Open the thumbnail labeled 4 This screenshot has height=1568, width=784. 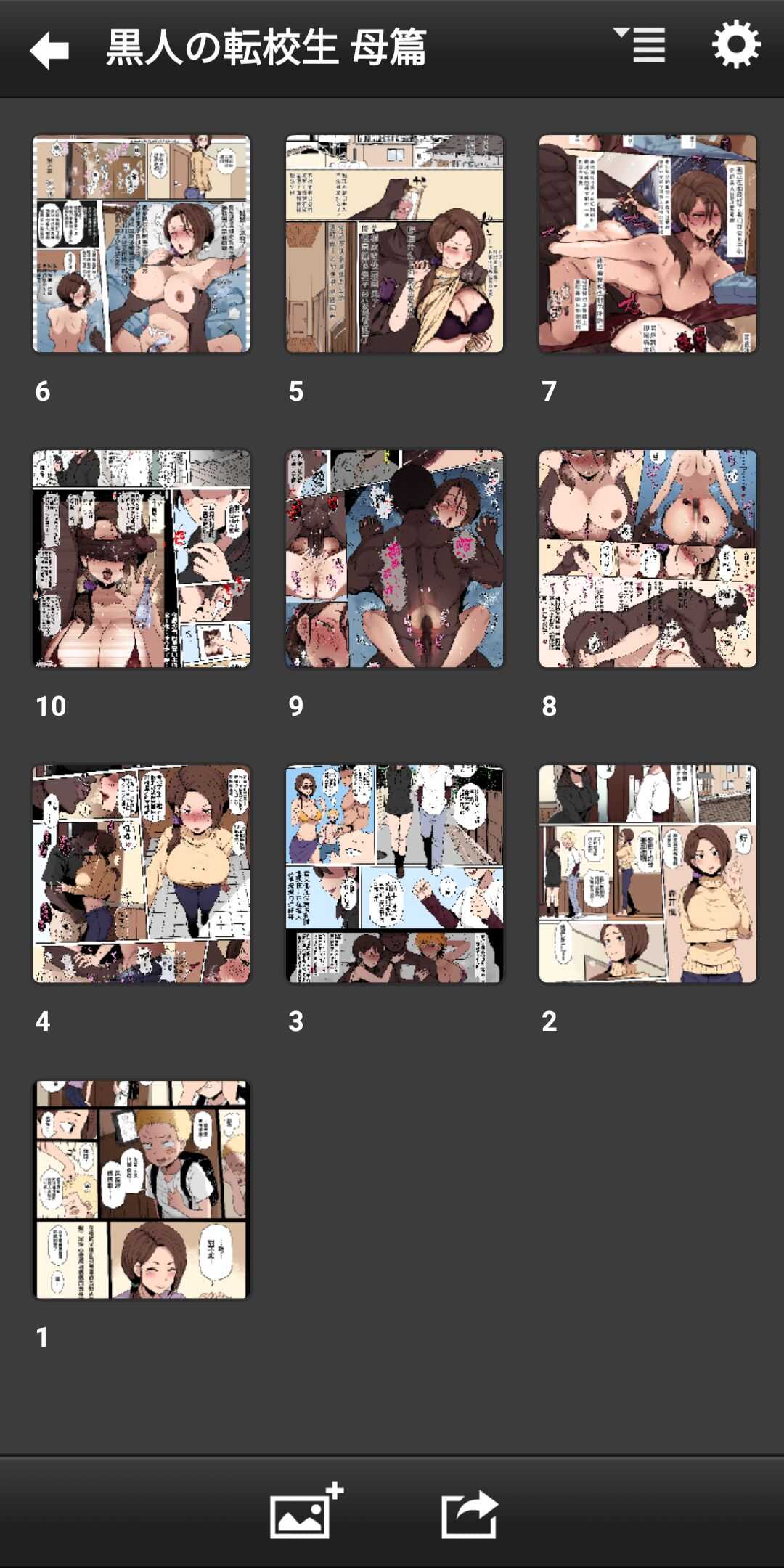(x=141, y=873)
